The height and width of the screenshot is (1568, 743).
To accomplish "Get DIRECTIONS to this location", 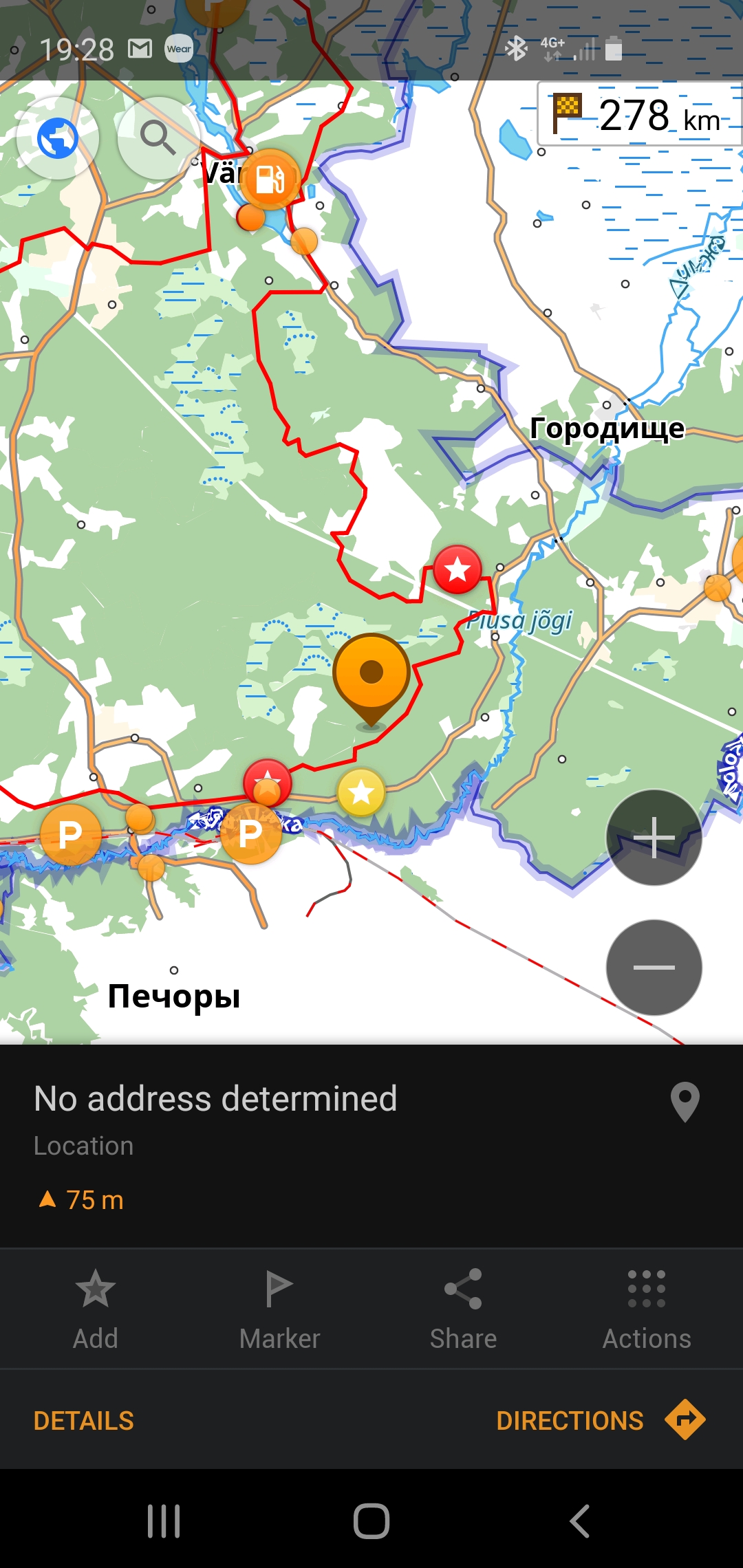I will click(x=600, y=1420).
